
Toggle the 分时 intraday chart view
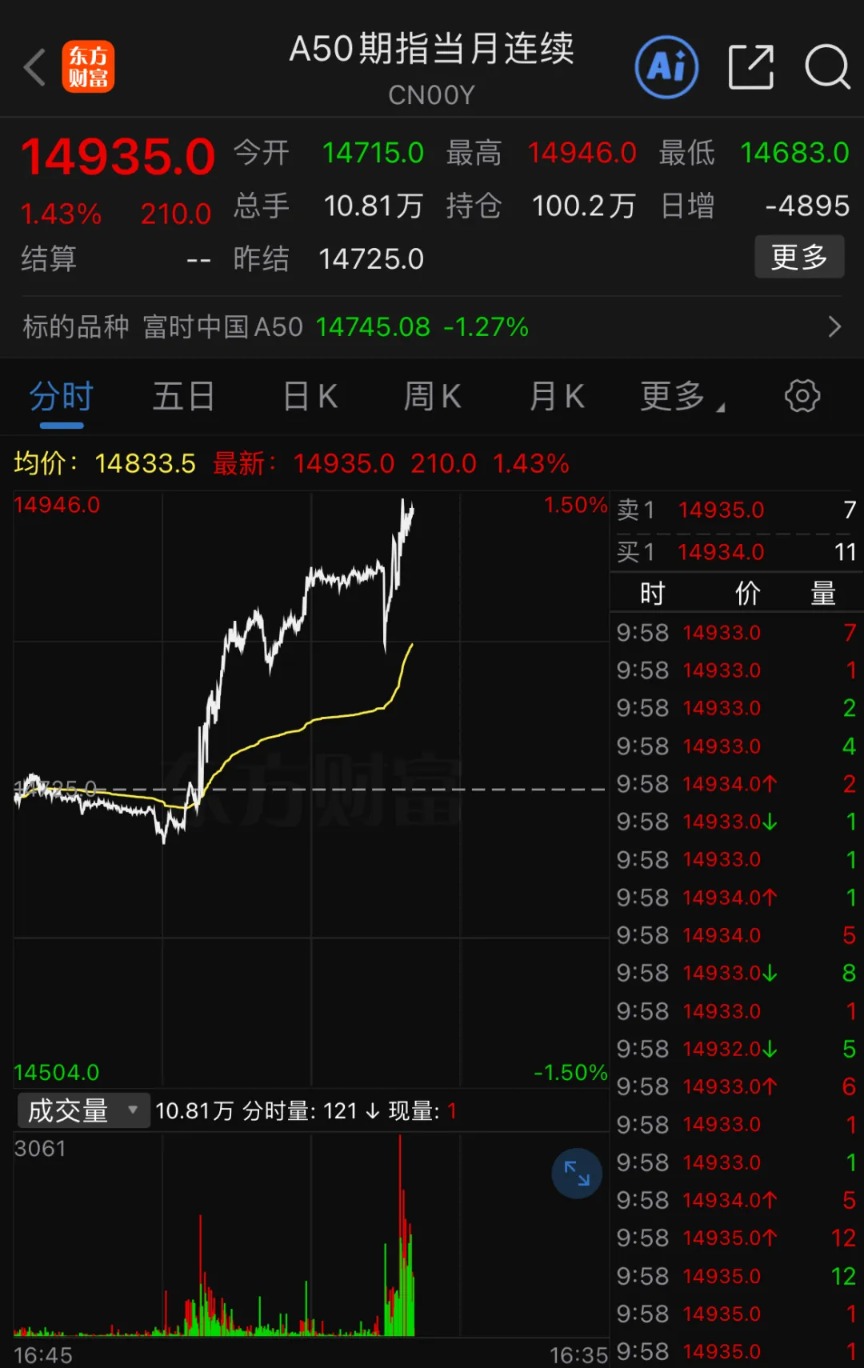61,395
